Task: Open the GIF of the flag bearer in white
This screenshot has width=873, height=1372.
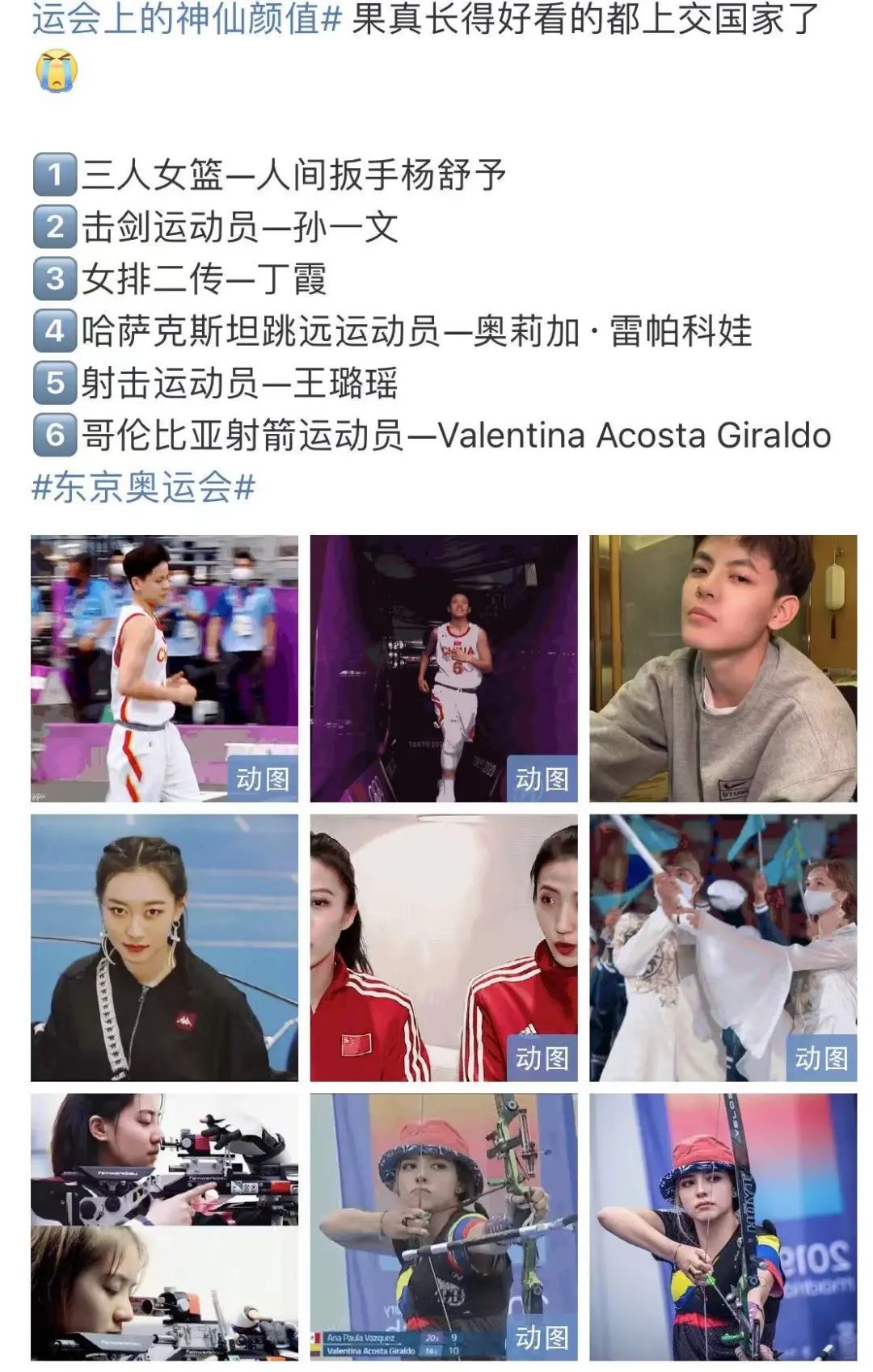Action: coord(723,947)
